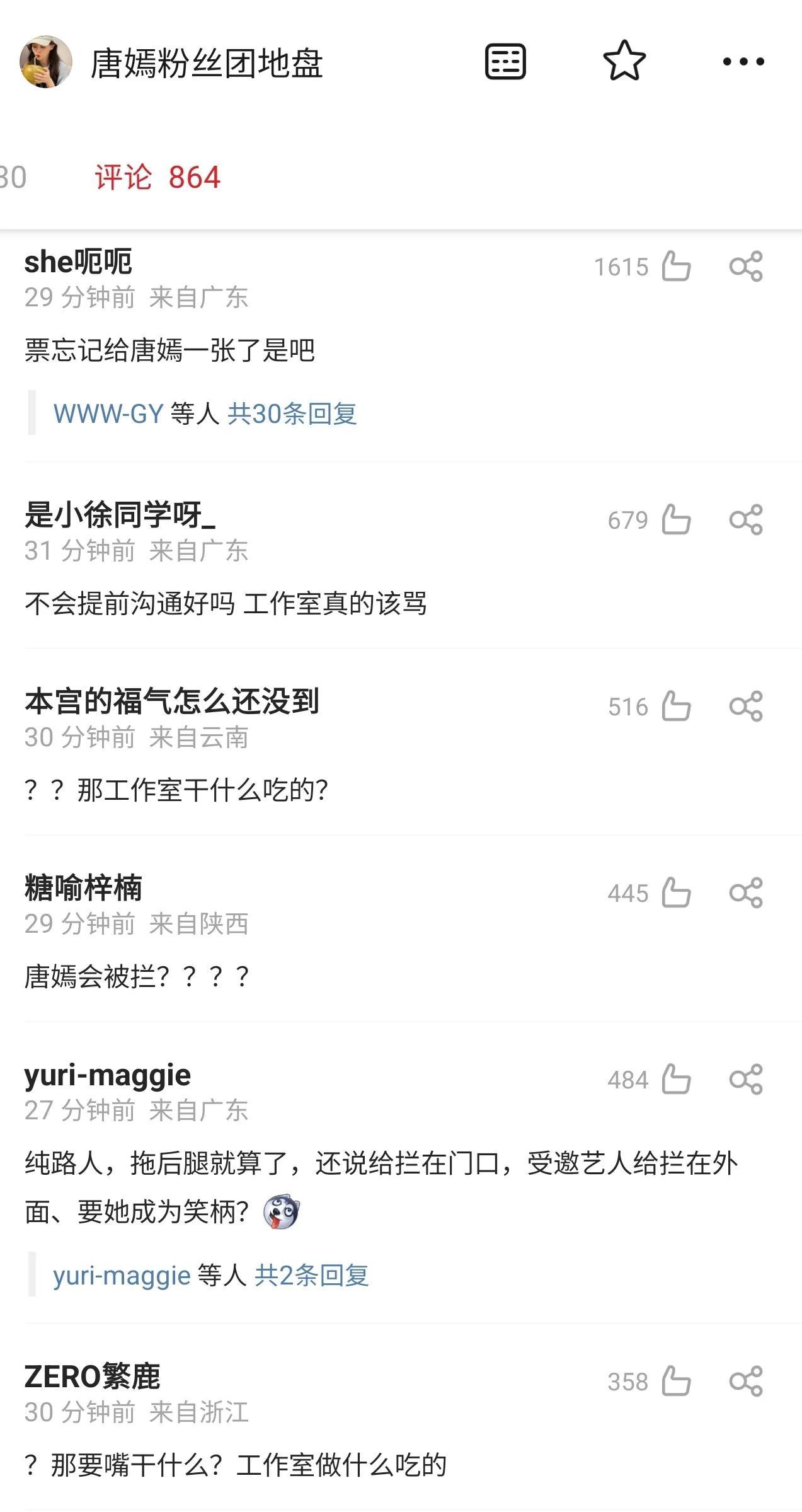Open the three-dot overflow menu
The image size is (802, 1512).
coord(743,62)
